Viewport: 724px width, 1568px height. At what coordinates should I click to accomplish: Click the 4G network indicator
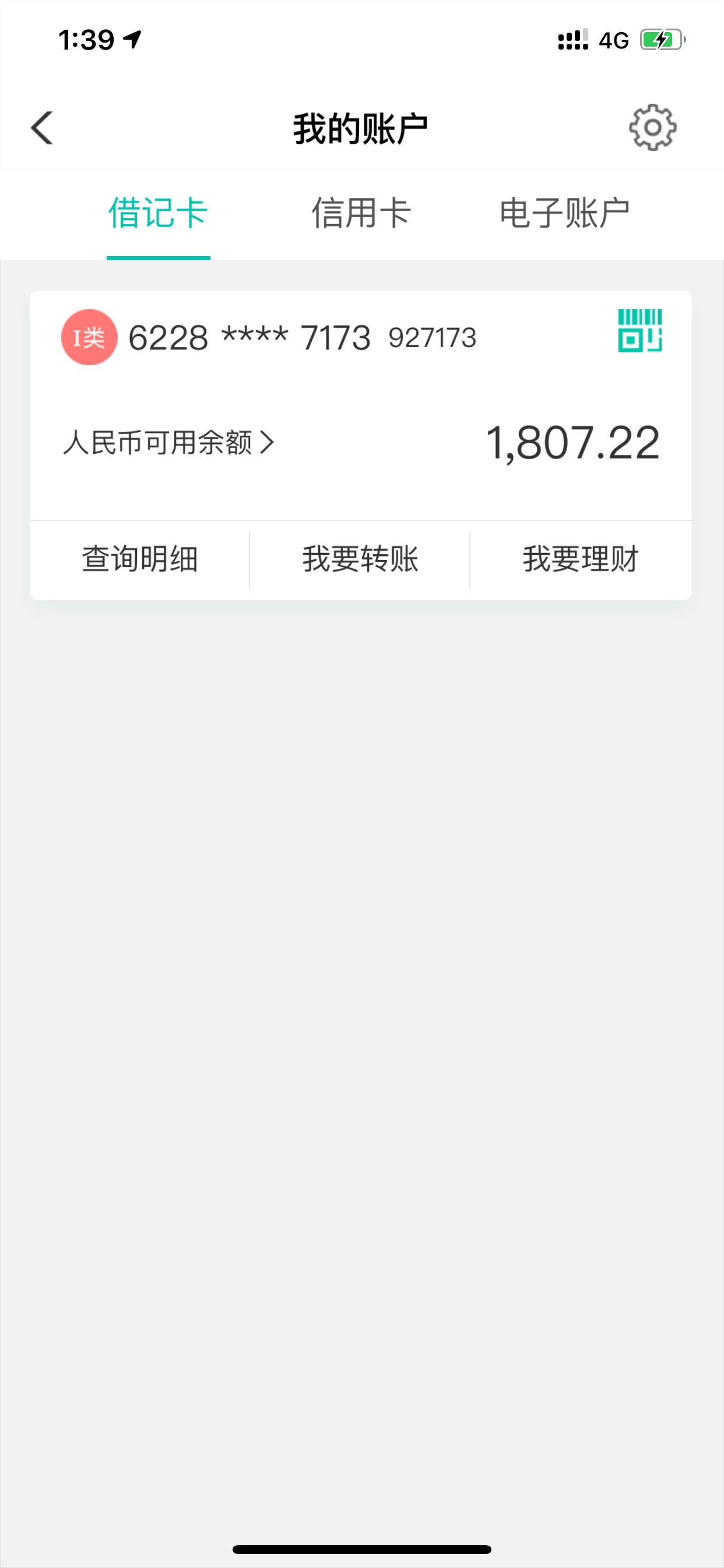click(614, 39)
